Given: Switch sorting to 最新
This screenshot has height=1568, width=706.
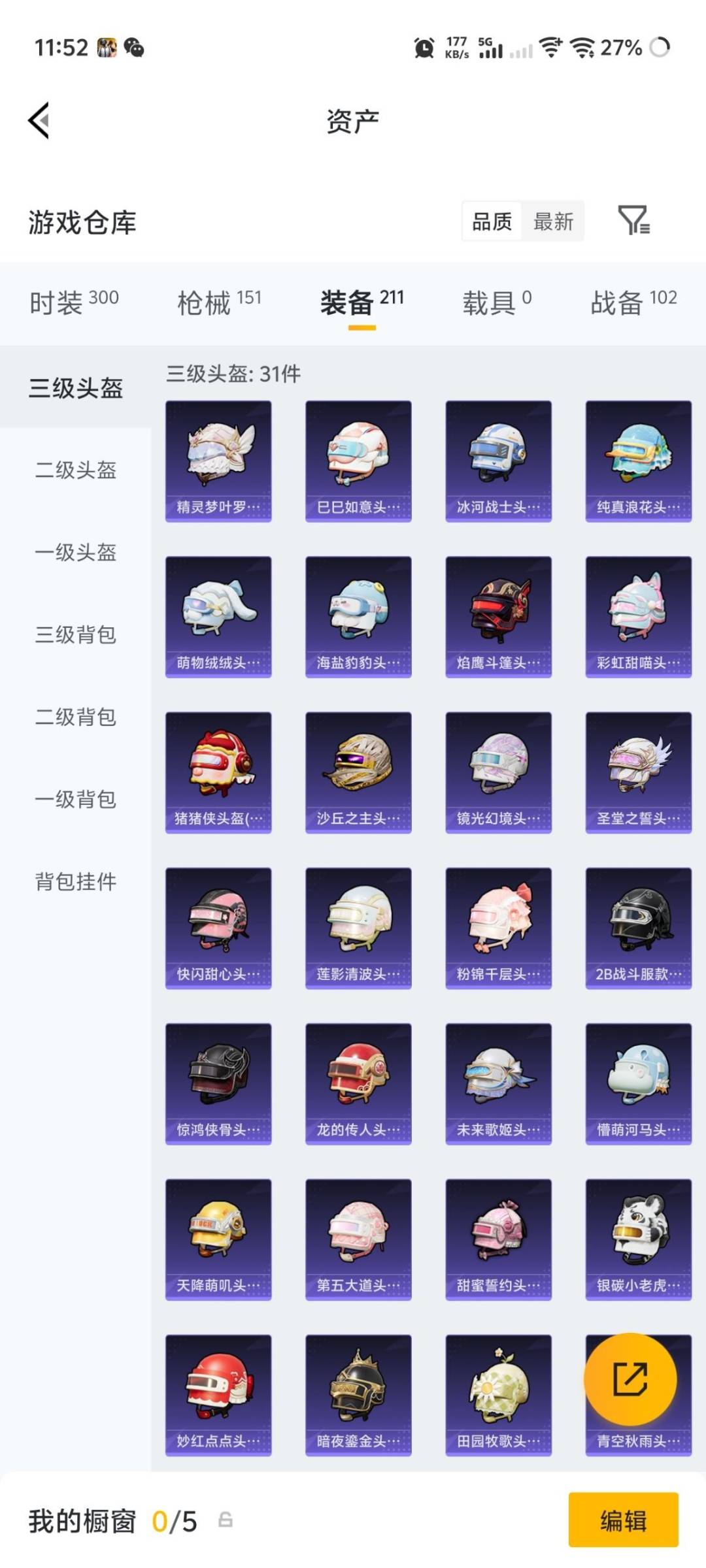Looking at the screenshot, I should [x=553, y=221].
